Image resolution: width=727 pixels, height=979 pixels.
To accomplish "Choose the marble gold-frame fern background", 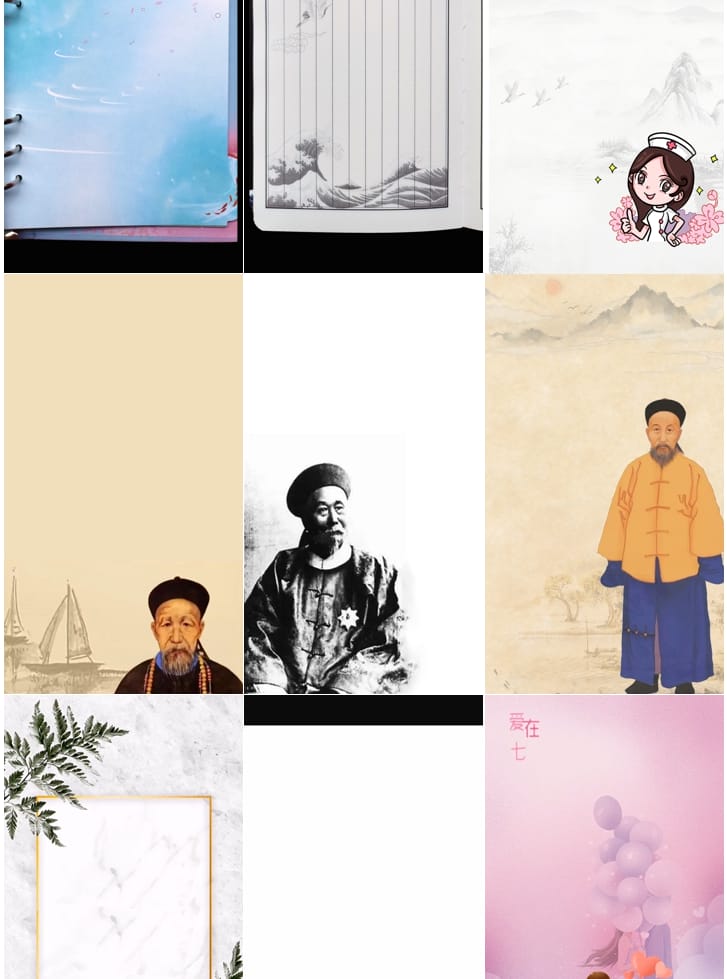I will pos(123,838).
